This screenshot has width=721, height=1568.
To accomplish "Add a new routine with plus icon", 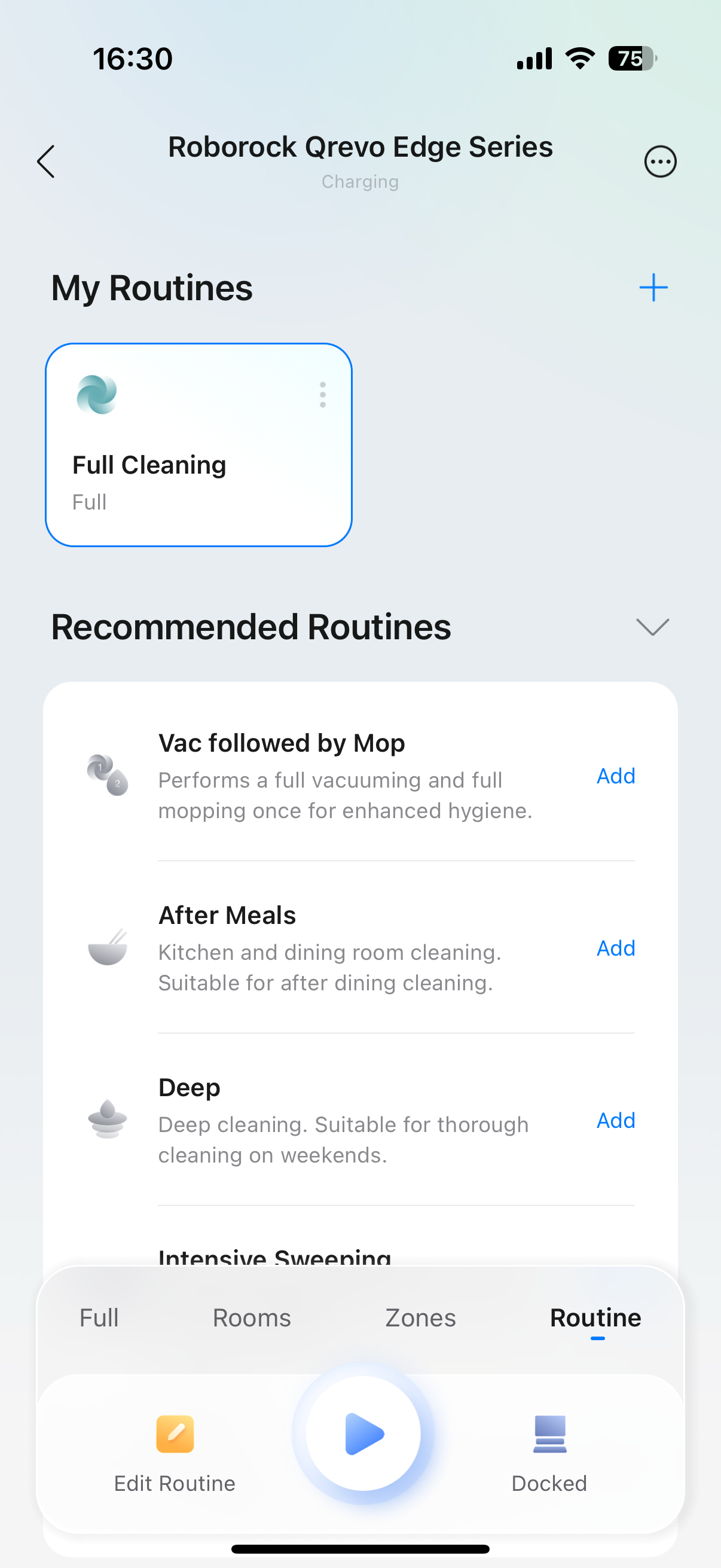I will pos(653,287).
